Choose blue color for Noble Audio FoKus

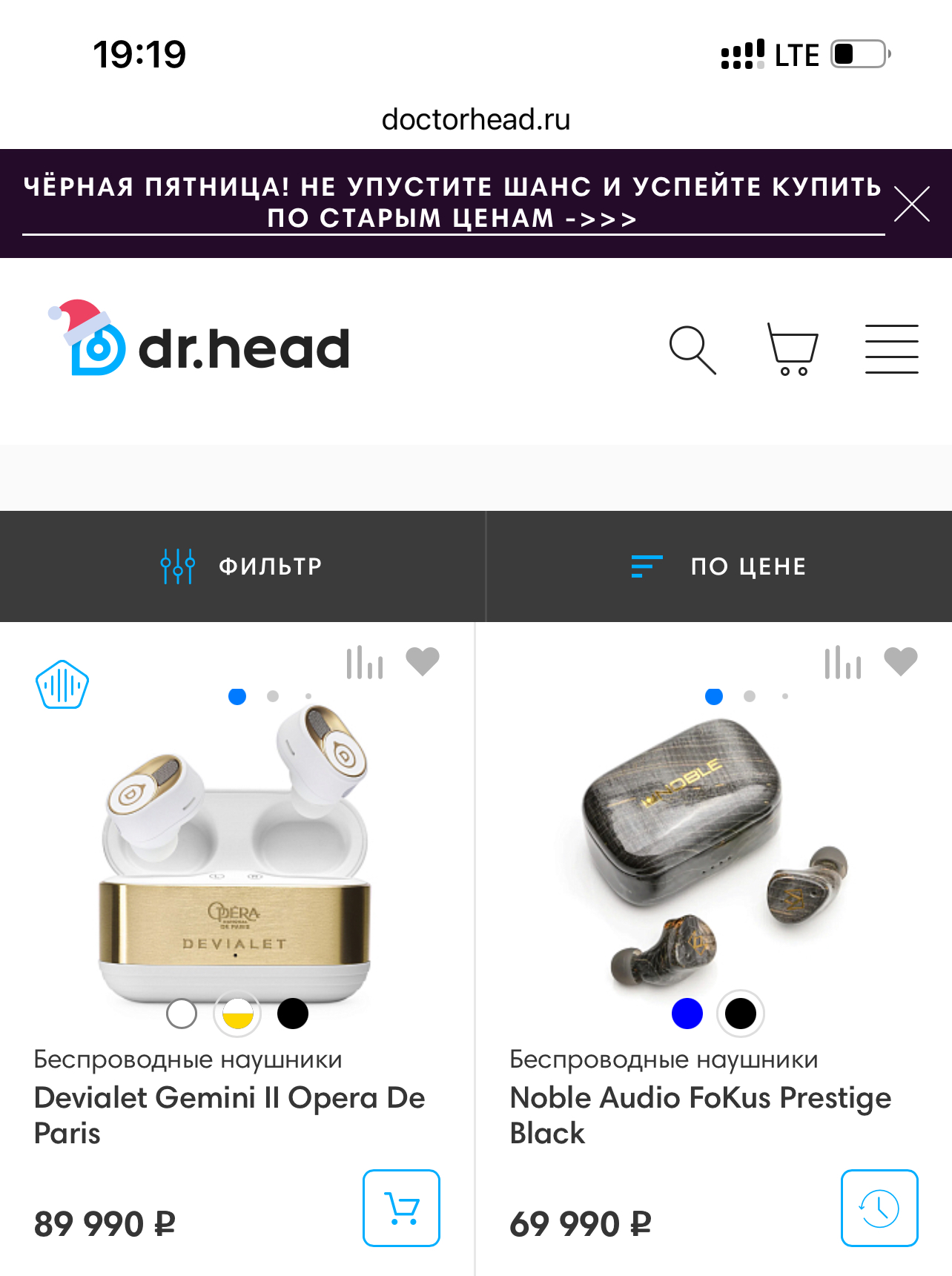[687, 1014]
